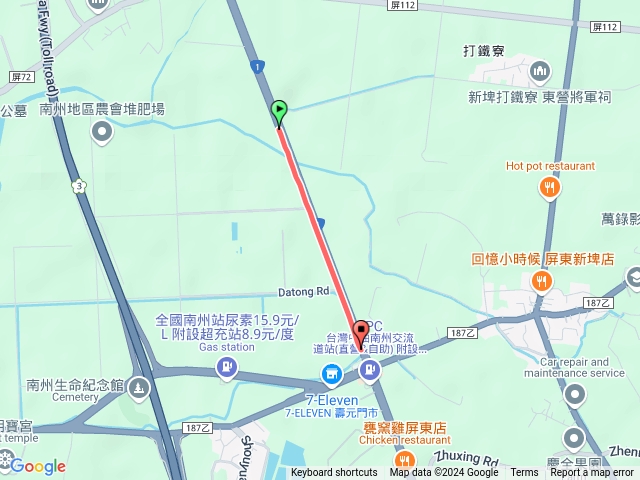
Task: Open the 7-Eleven store marker
Action: pyautogui.click(x=331, y=374)
